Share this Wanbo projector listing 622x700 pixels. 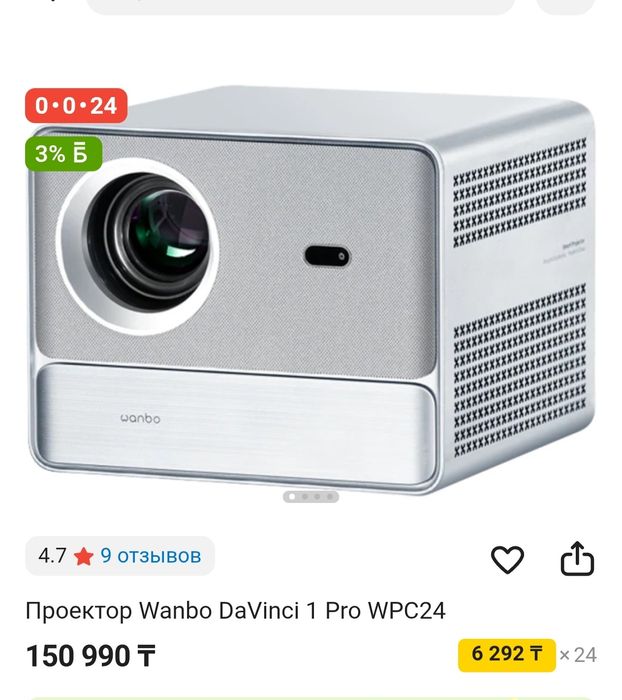577,560
